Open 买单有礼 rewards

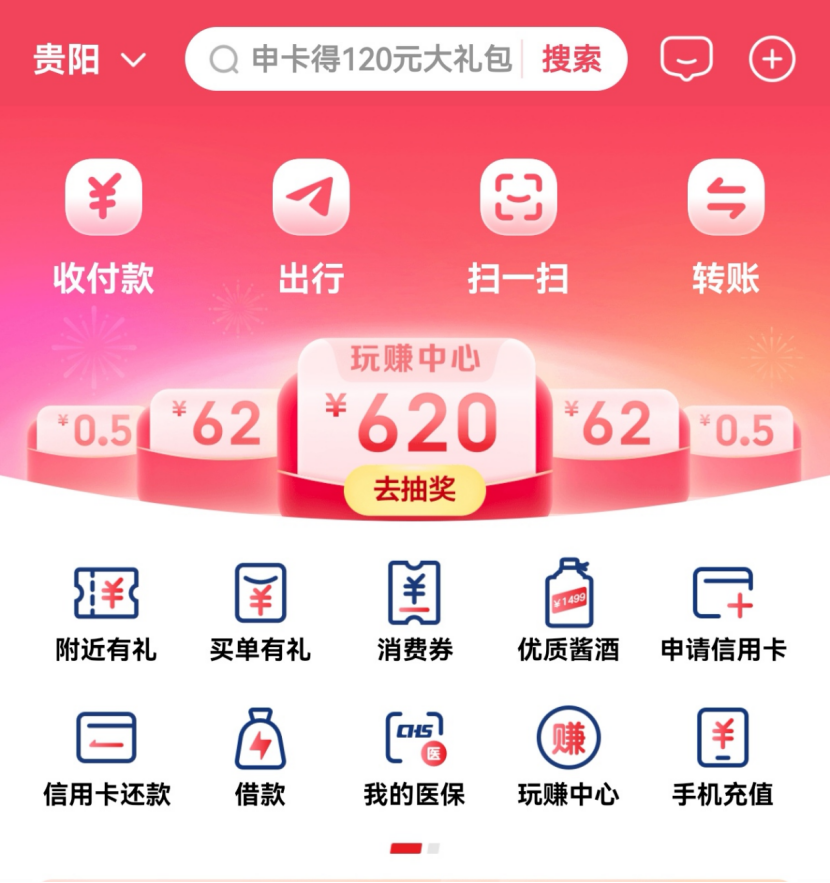tap(260, 612)
